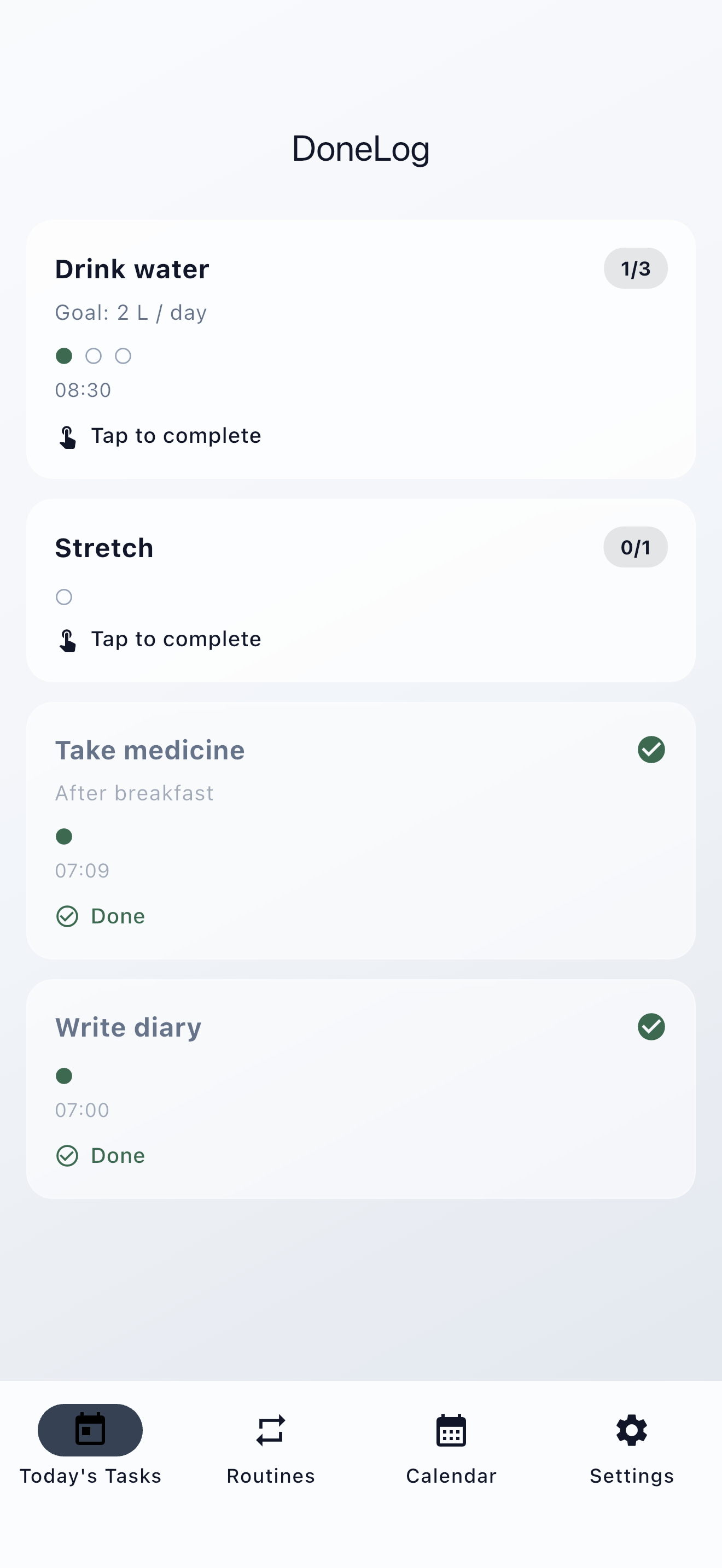Screen dimensions: 722x1568
Task: Toggle the second empty dot for Drink water
Action: coord(93,355)
